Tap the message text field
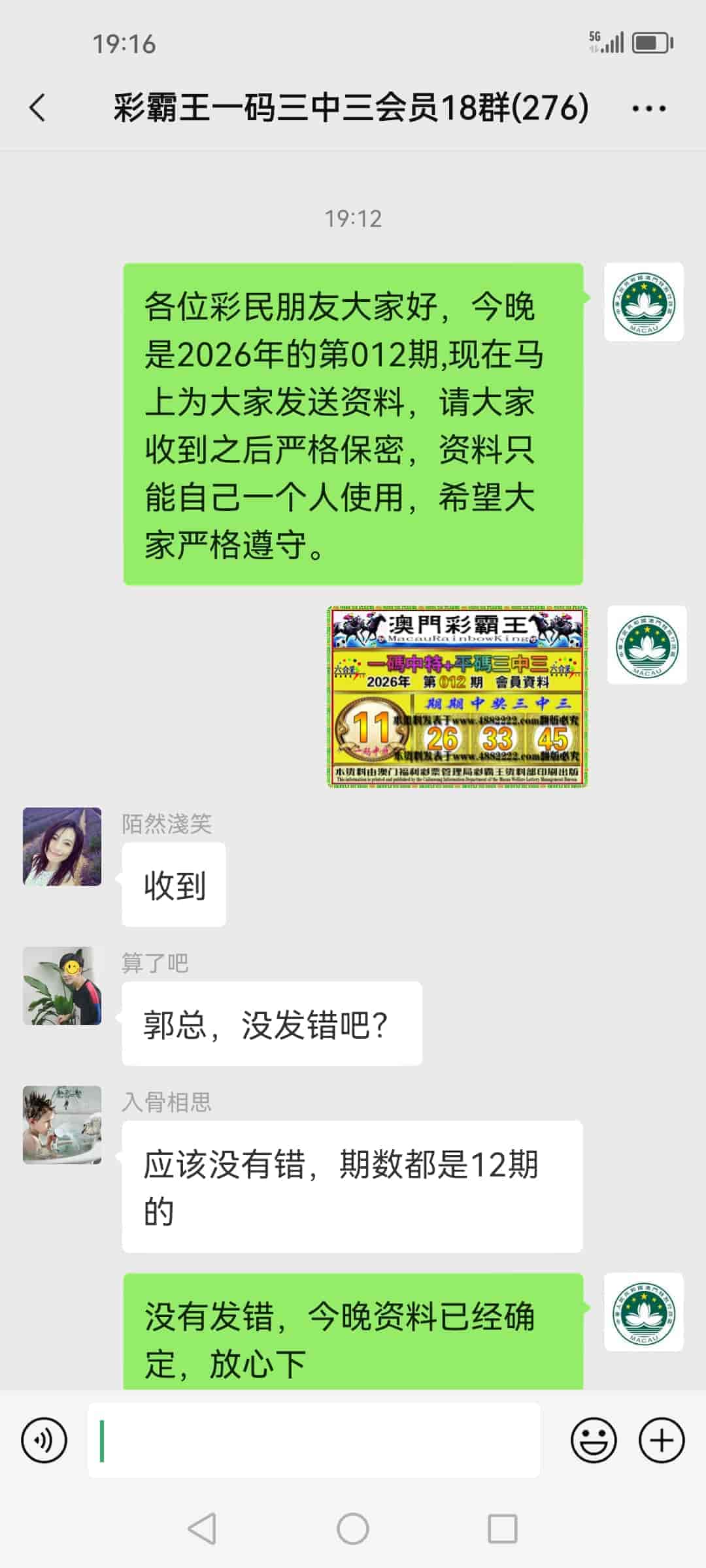706x1568 pixels. [314, 1440]
